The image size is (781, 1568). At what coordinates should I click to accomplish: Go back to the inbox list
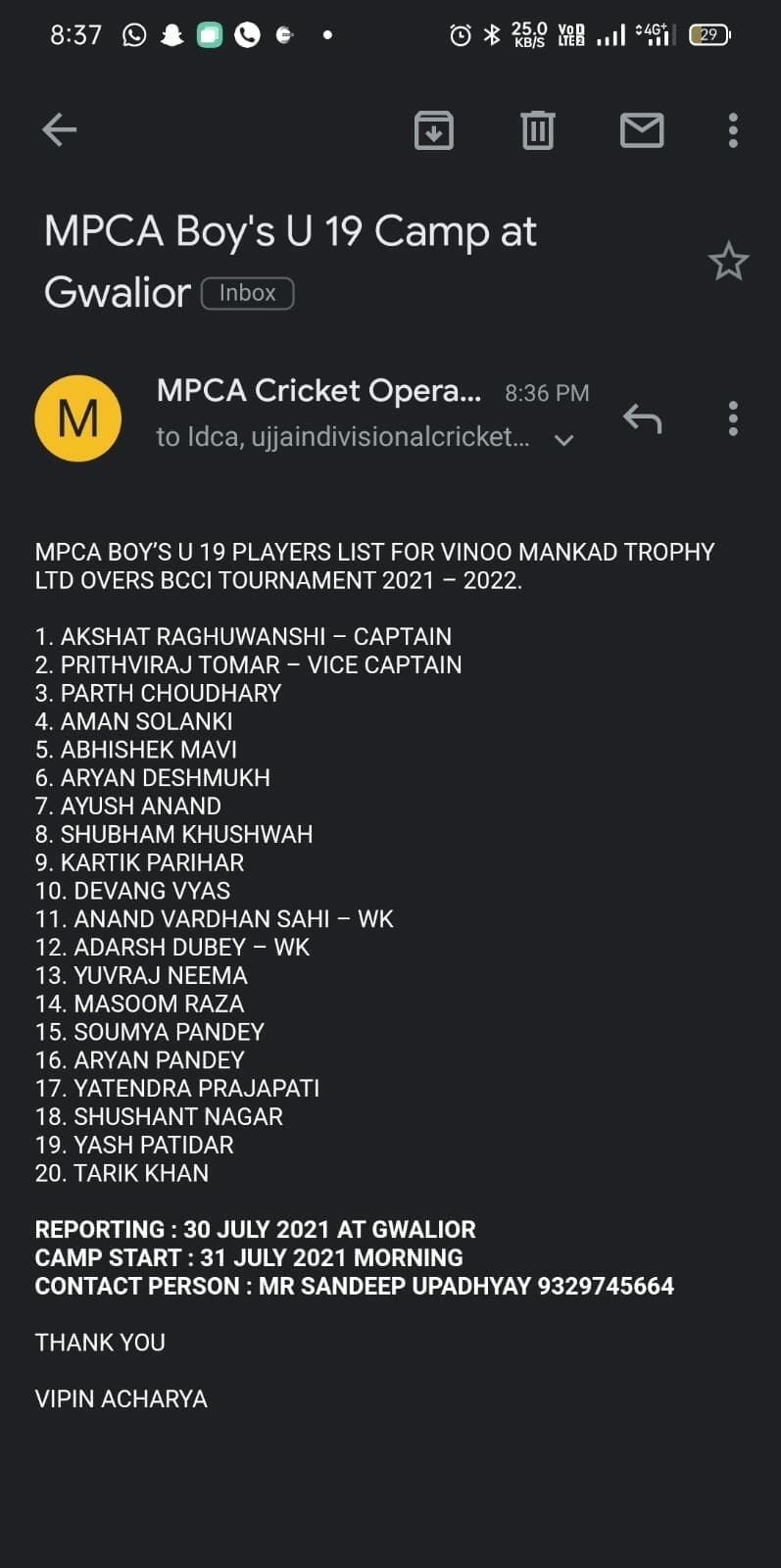coord(60,129)
